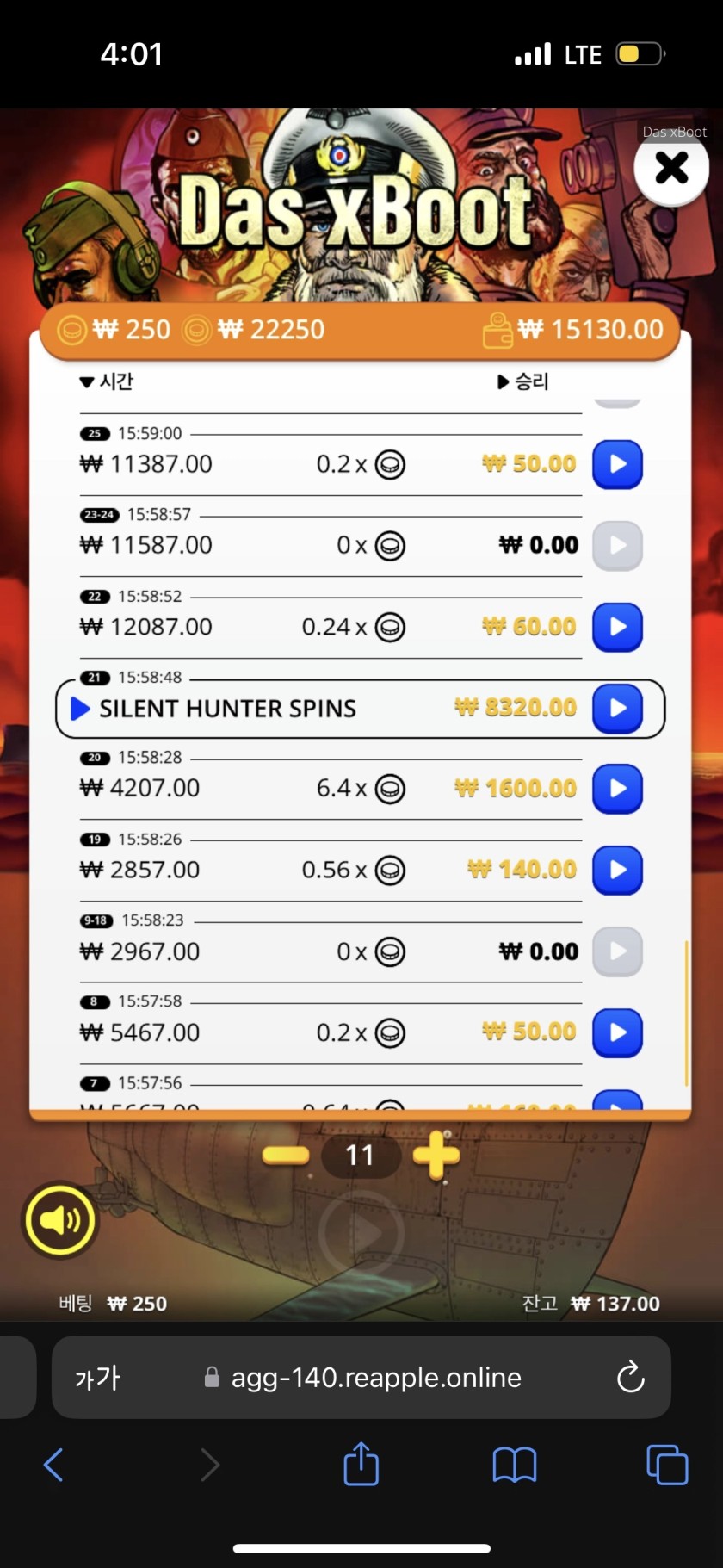Mute the game sound
The image size is (723, 1568).
(59, 1220)
